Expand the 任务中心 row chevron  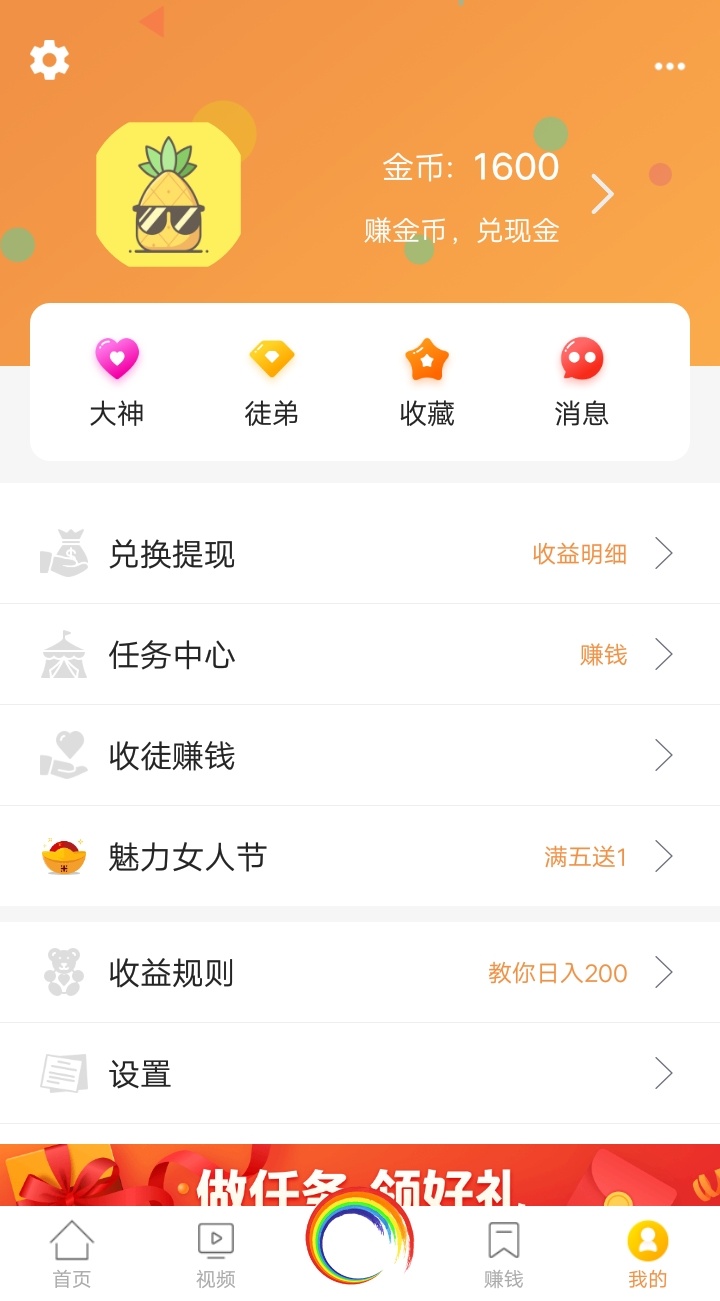point(663,655)
